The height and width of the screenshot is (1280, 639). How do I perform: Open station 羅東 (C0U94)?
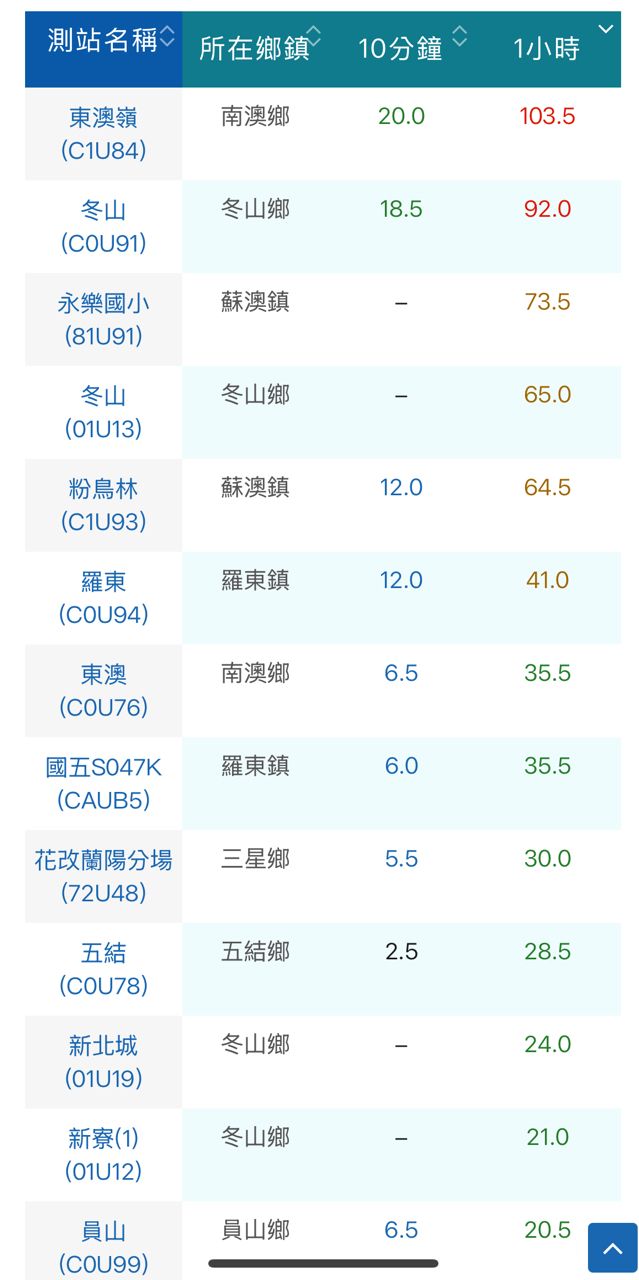(104, 598)
